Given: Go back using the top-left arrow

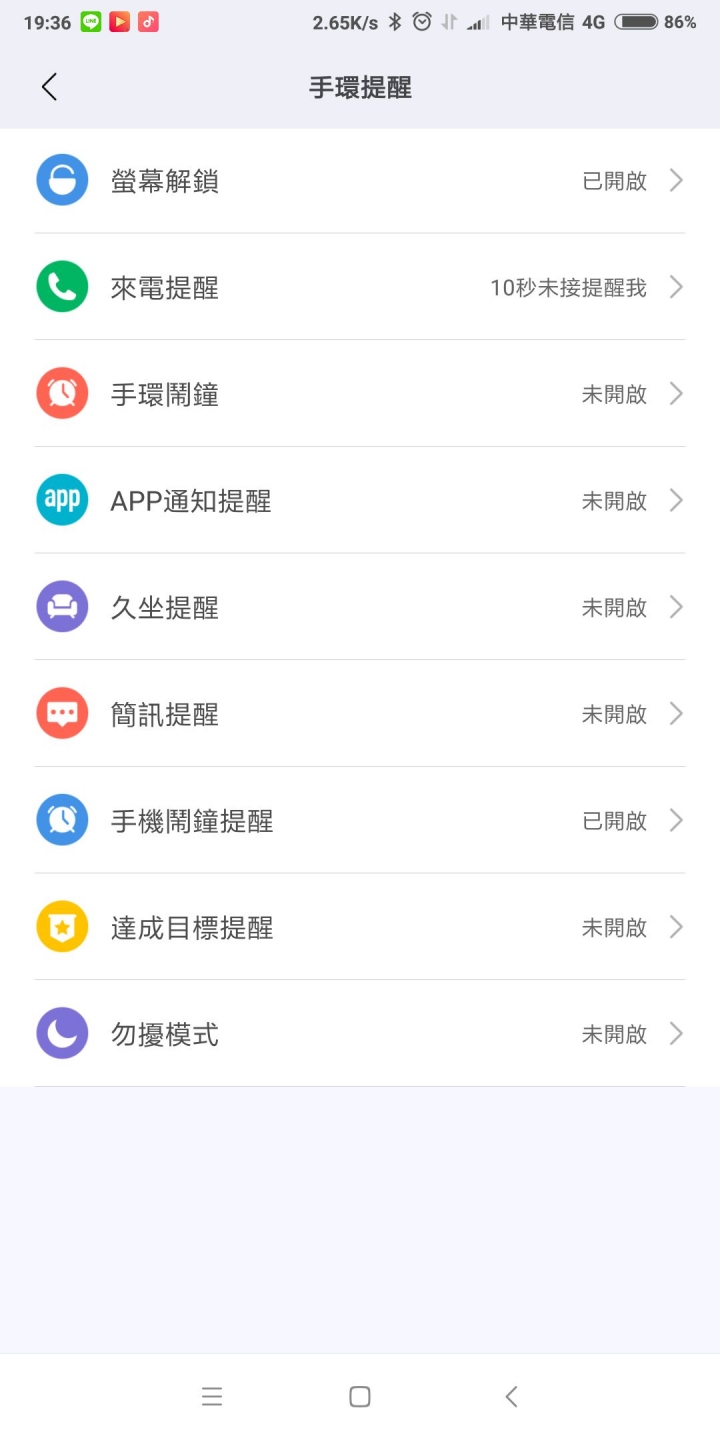Looking at the screenshot, I should click(49, 88).
